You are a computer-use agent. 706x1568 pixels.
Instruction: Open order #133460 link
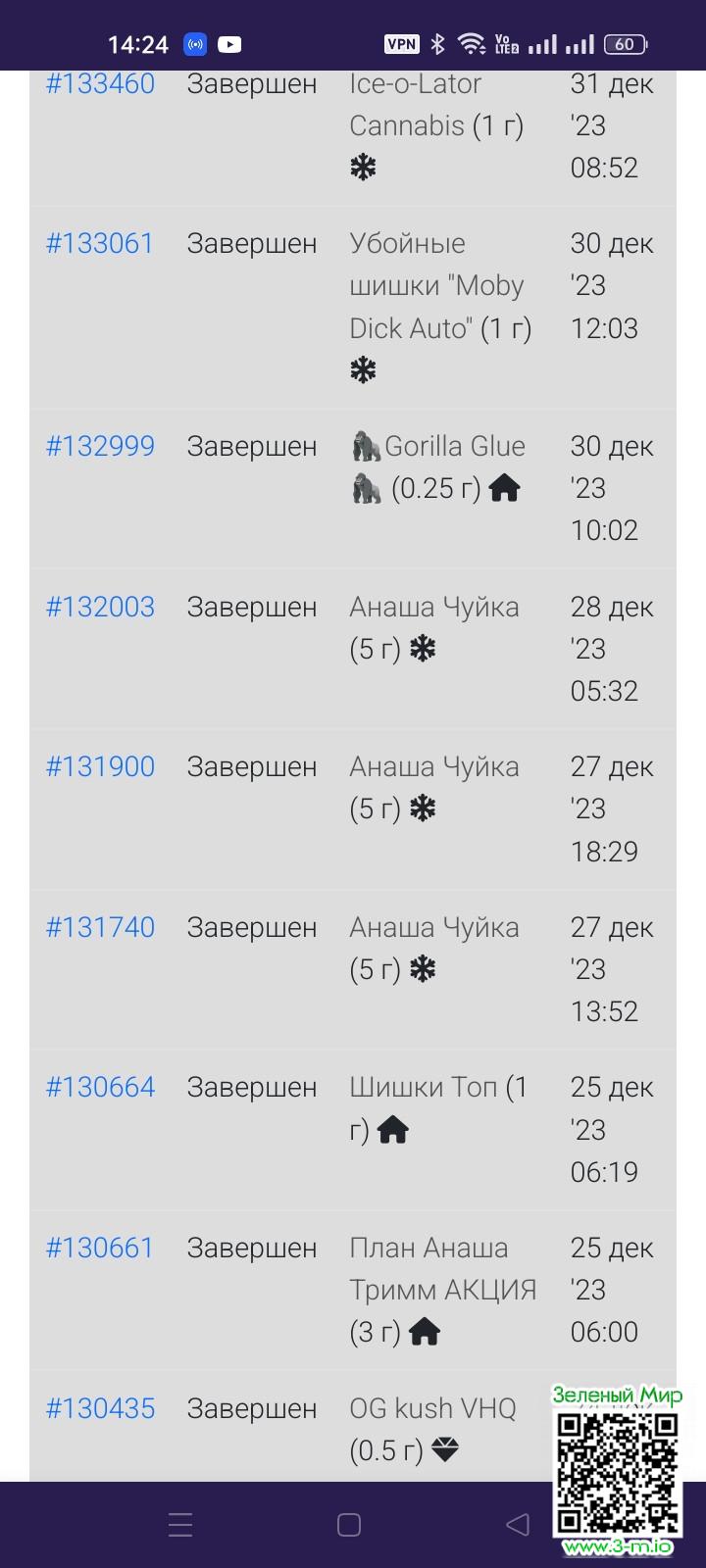(100, 84)
